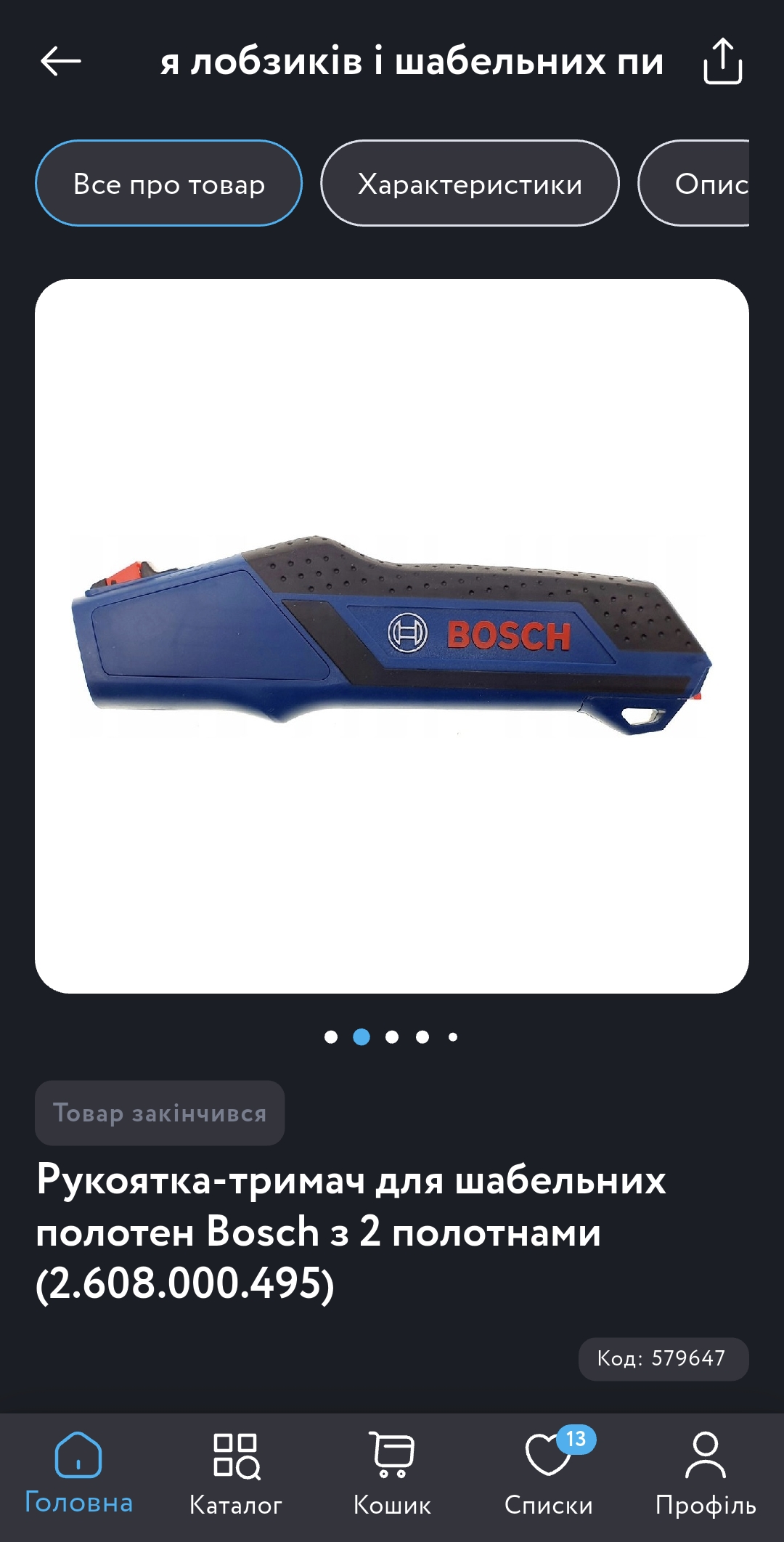Screen dimensions: 784x1542
Task: Select the "Все про товар" chip
Action: 168,184
